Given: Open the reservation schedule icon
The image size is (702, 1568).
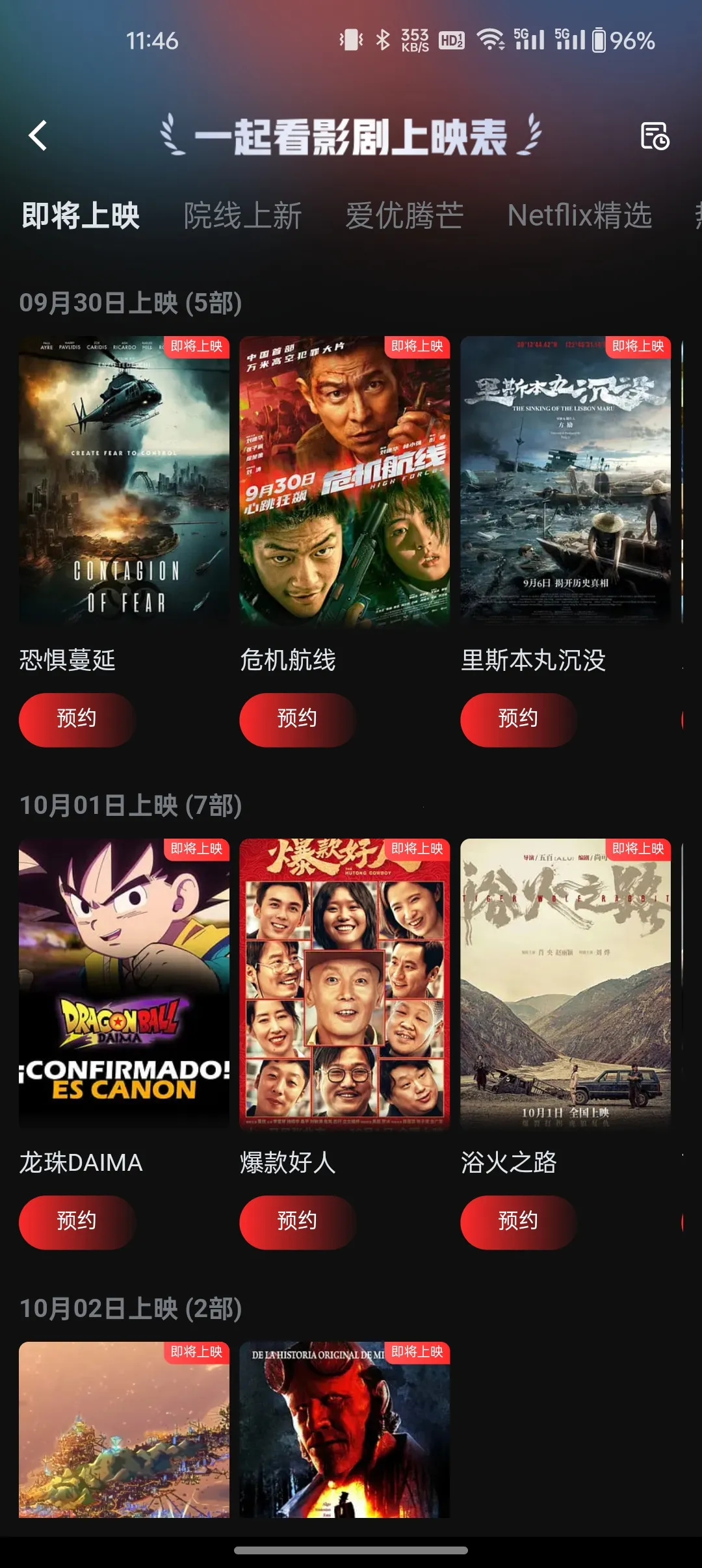Looking at the screenshot, I should coord(654,136).
